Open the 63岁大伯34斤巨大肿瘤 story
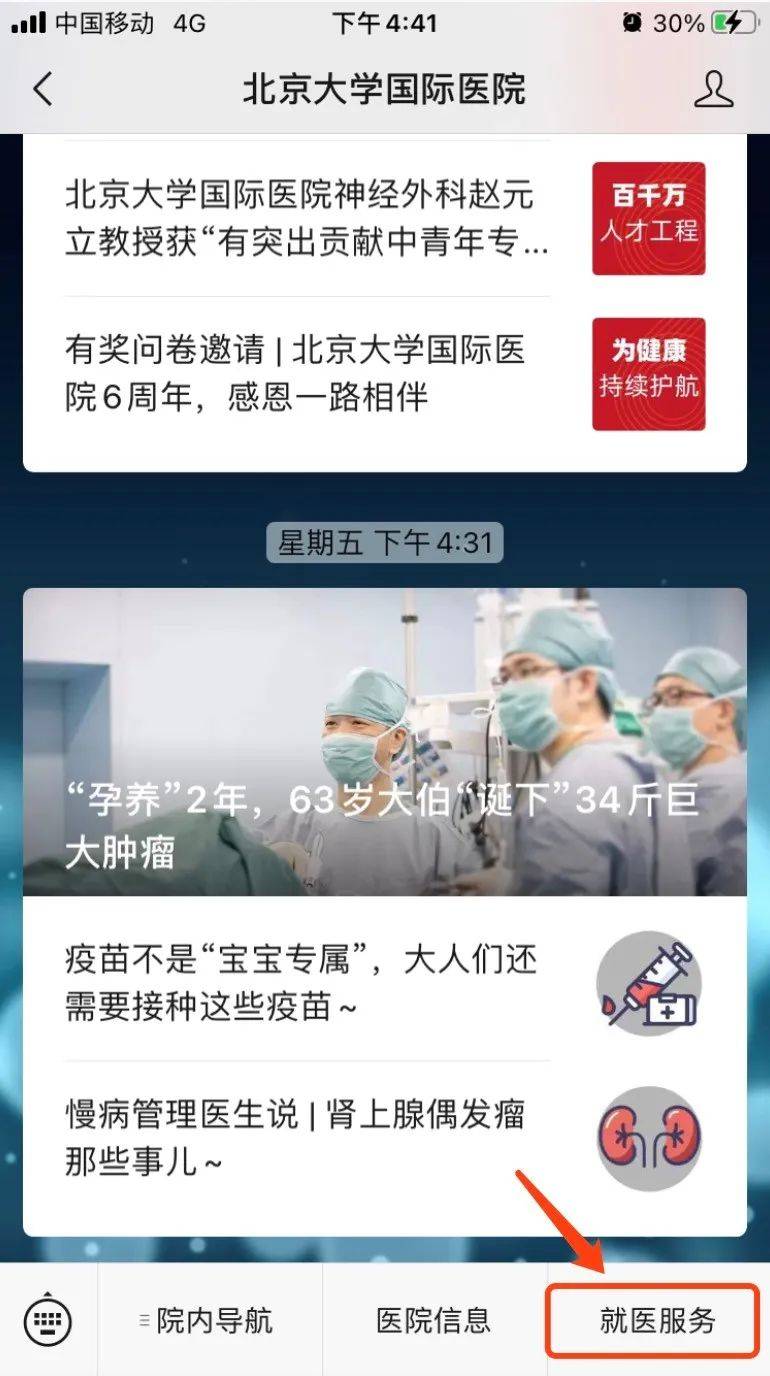Image resolution: width=770 pixels, height=1376 pixels. click(385, 741)
